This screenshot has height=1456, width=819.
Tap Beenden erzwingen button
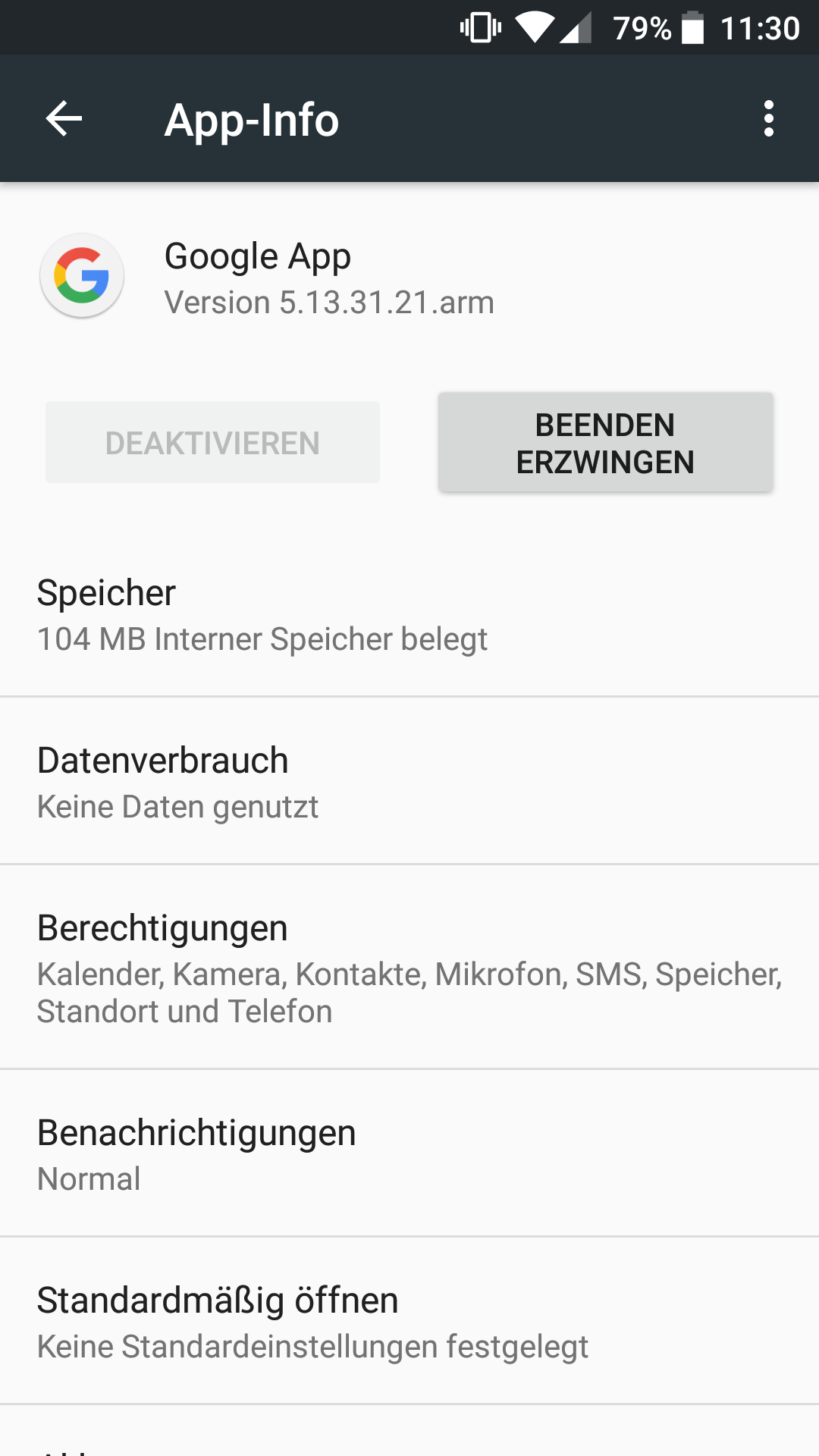605,443
